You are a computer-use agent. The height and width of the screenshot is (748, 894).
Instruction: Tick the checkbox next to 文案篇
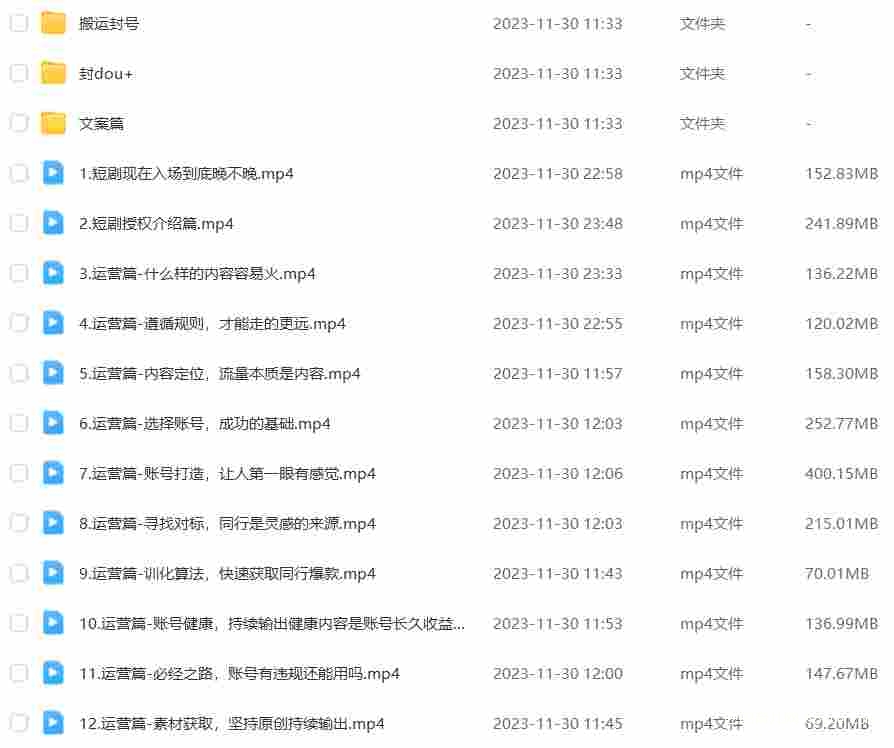click(19, 123)
